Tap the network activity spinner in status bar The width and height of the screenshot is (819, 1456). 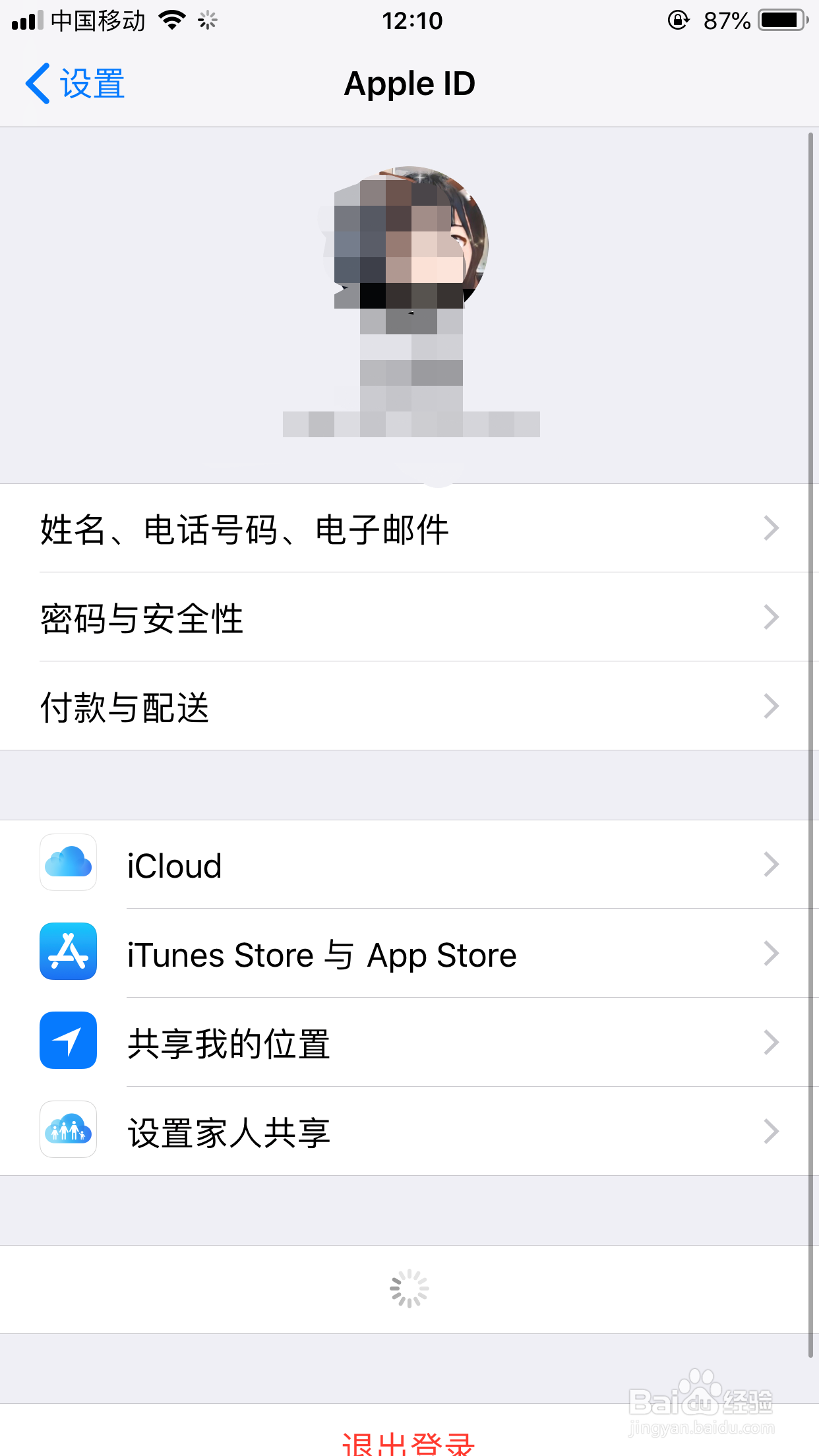tap(206, 20)
